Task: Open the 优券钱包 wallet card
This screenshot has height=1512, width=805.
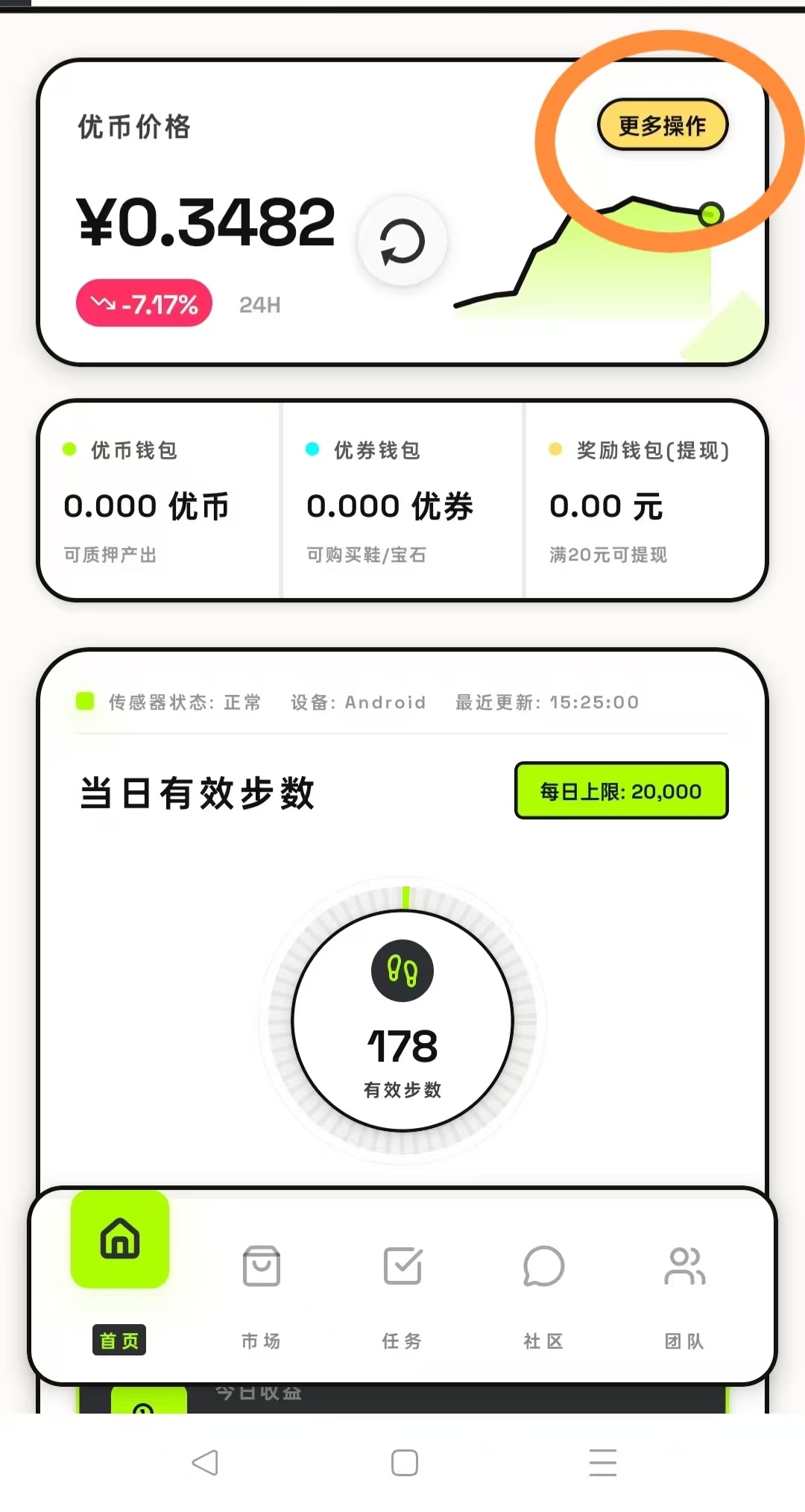Action: [x=402, y=501]
